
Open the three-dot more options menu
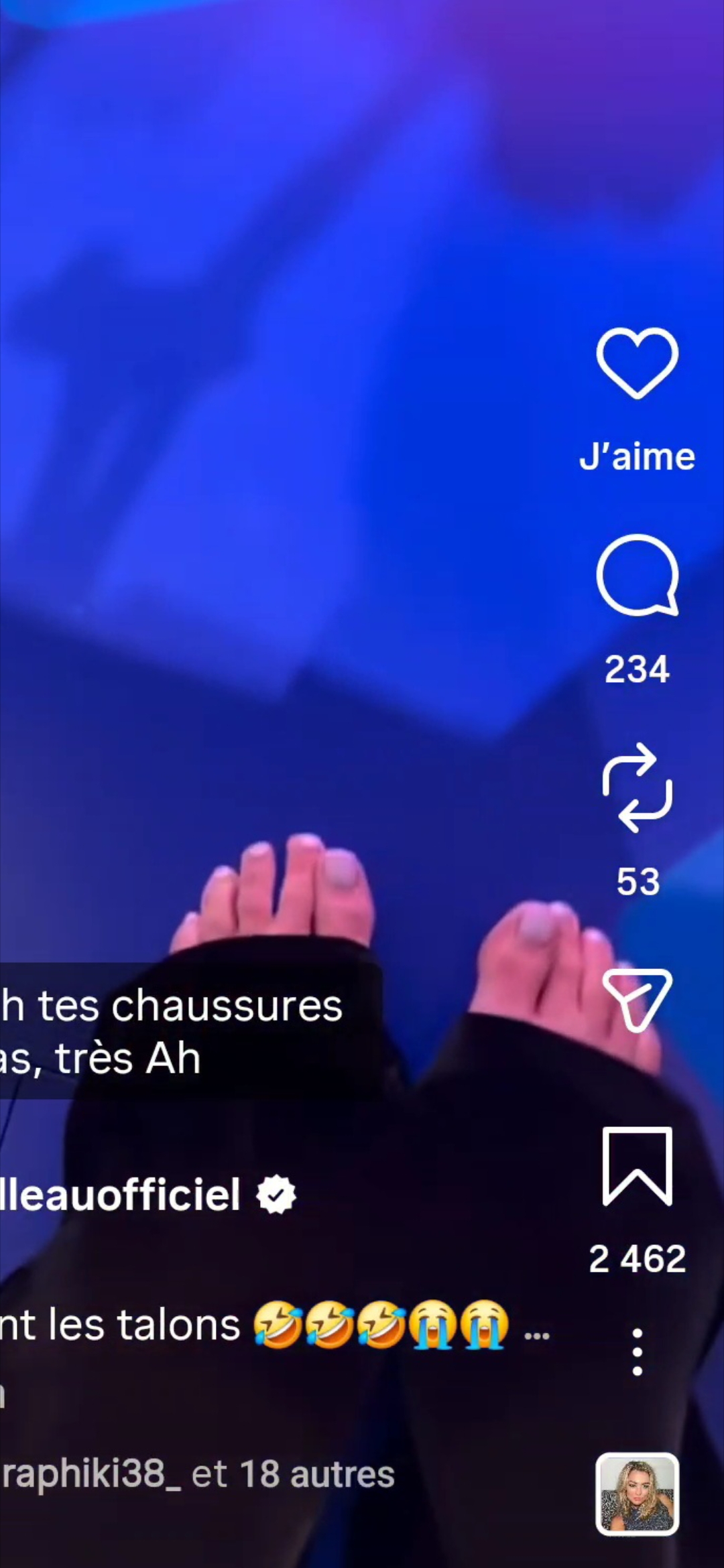pos(637,1352)
